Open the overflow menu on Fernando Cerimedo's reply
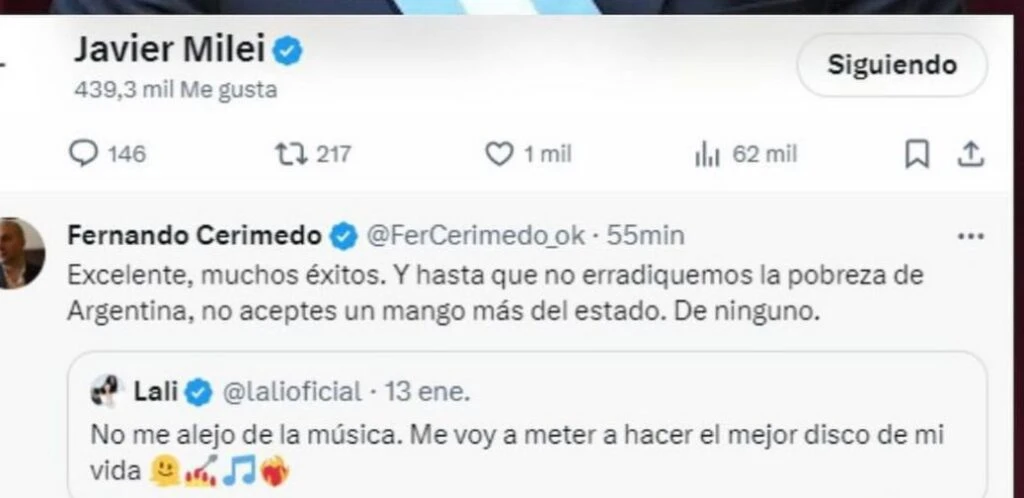 click(x=971, y=237)
